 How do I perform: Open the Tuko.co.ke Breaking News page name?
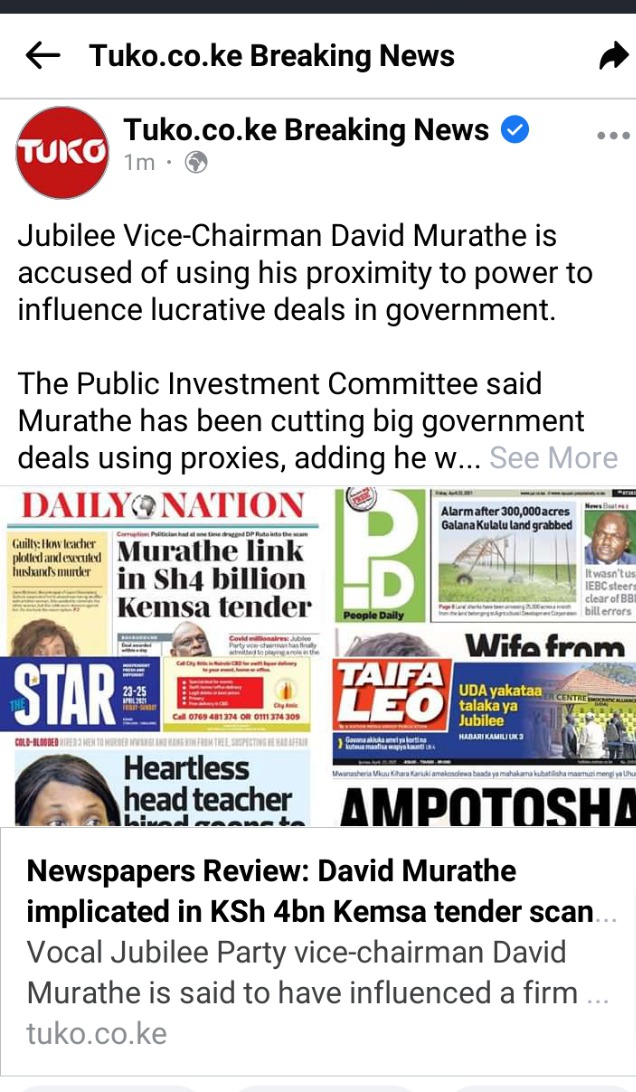pos(306,130)
